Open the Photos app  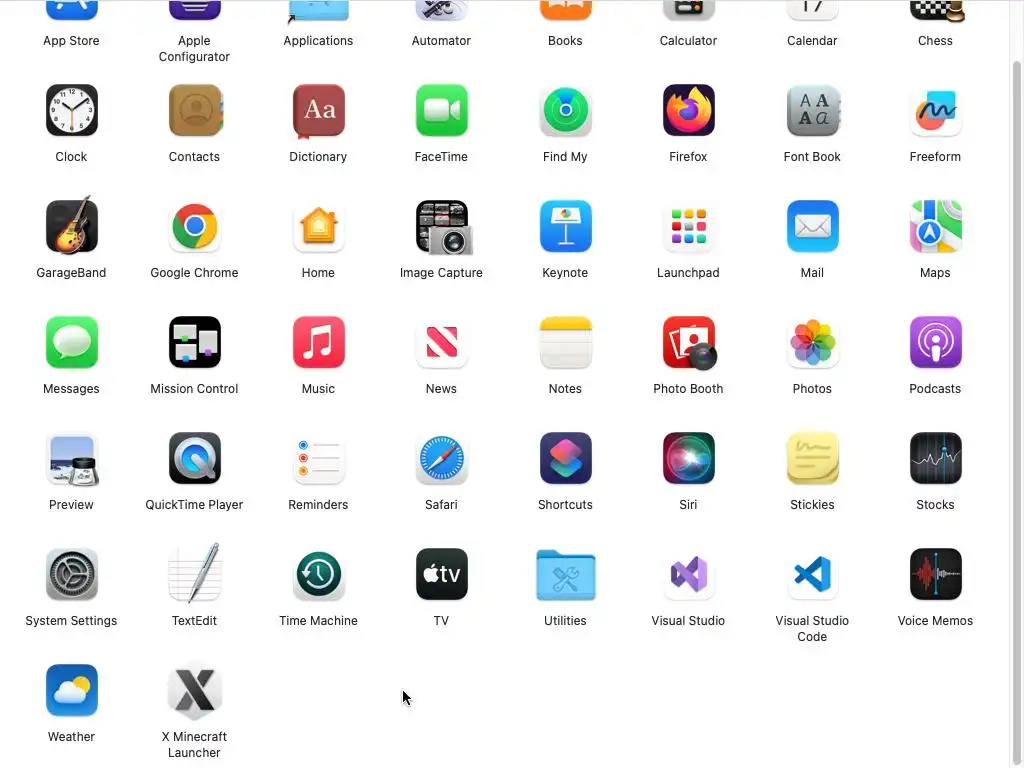(812, 343)
